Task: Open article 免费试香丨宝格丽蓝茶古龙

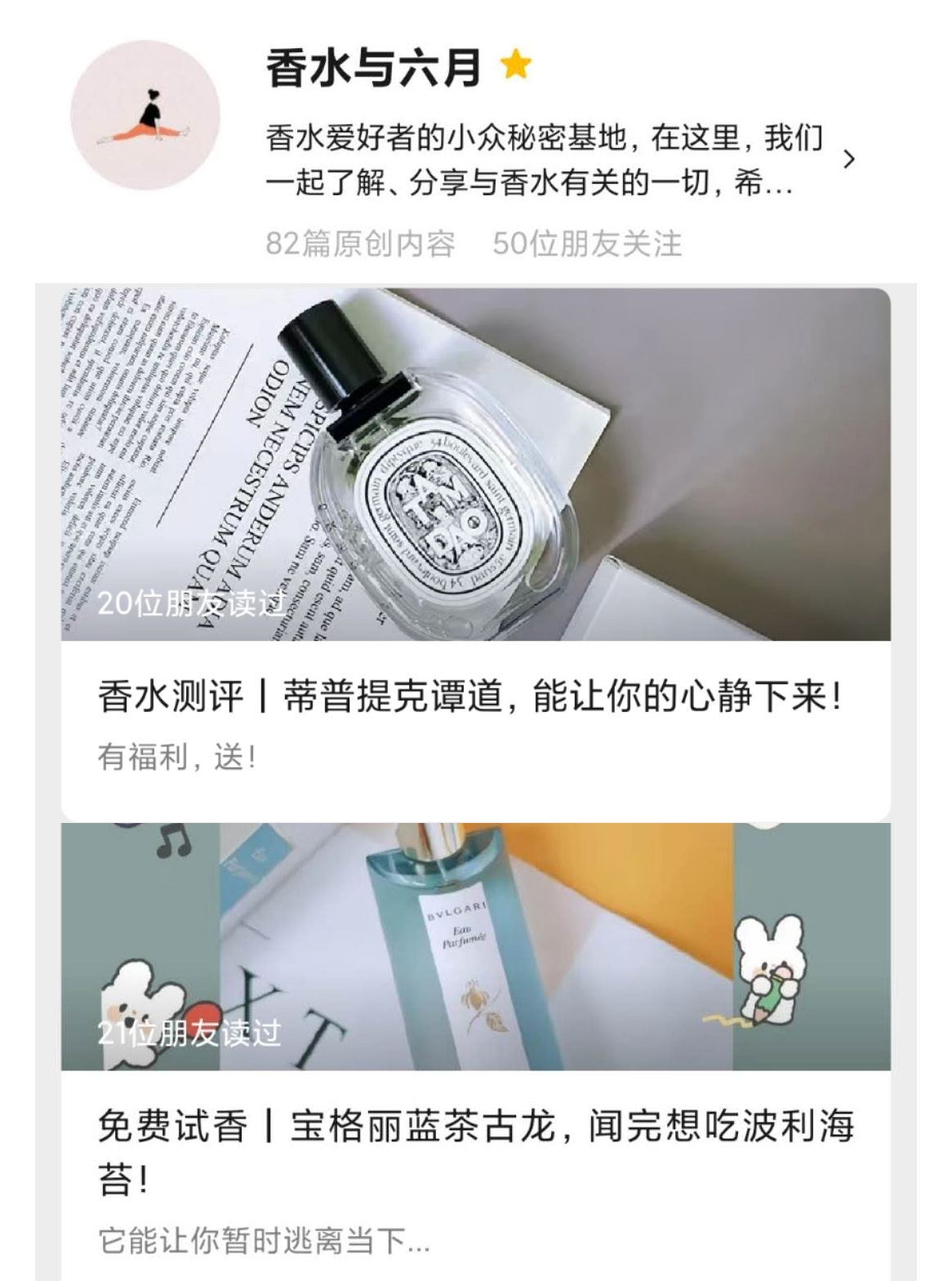Action: pos(474,1127)
